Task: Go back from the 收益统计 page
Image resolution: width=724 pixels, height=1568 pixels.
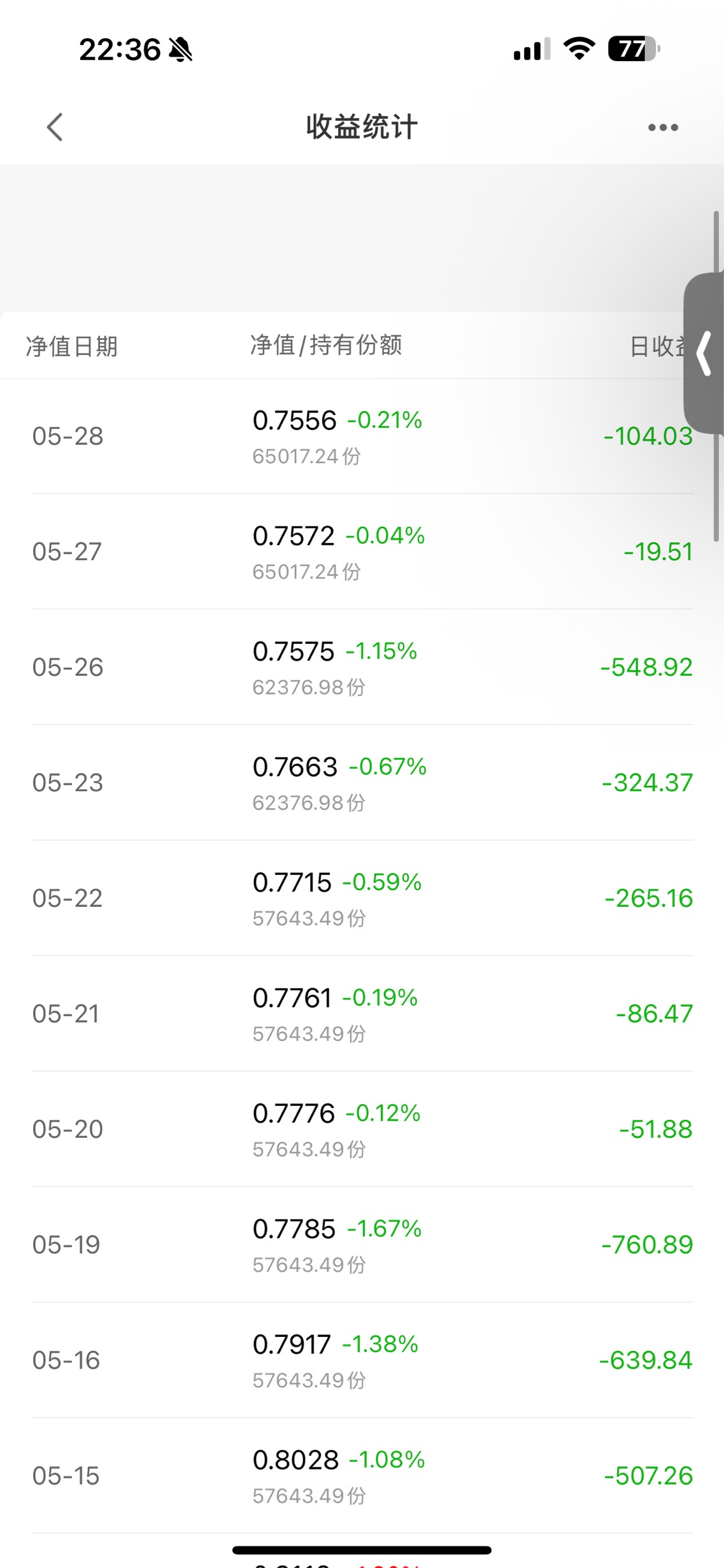Action: coord(55,127)
